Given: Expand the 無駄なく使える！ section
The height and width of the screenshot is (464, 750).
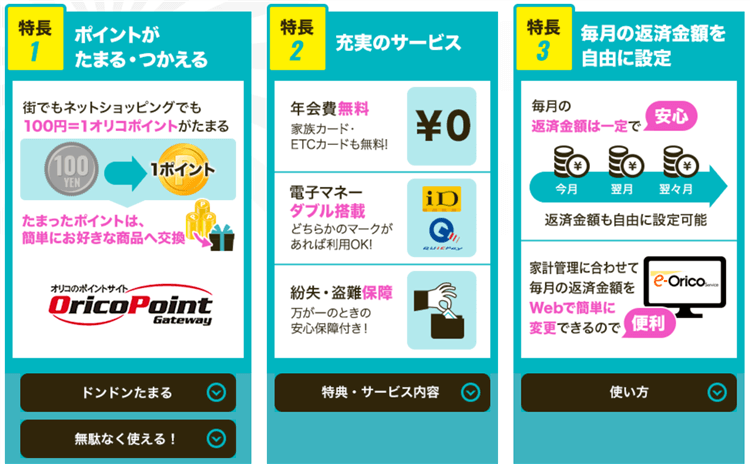Looking at the screenshot, I should 128,438.
